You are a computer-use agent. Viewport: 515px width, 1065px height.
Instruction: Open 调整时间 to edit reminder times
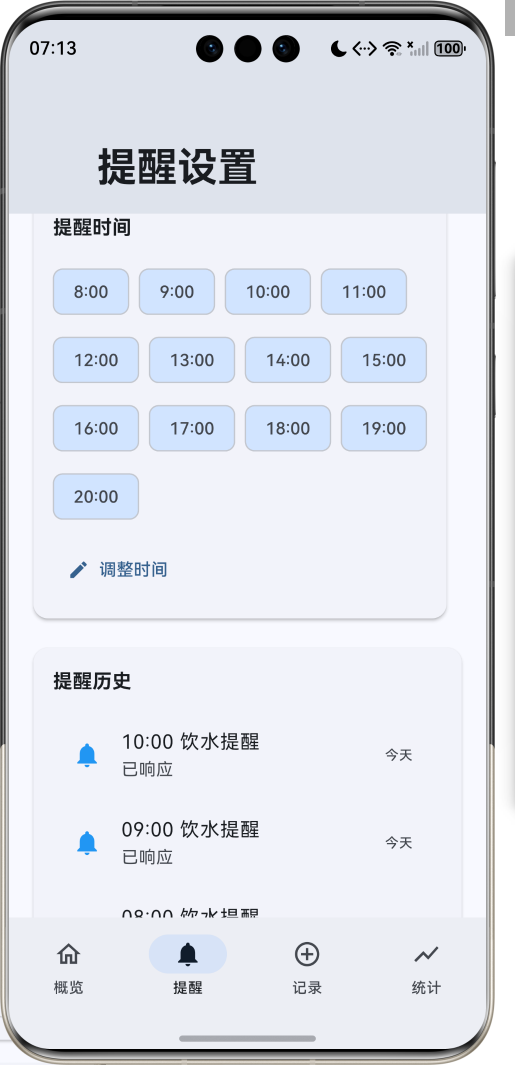pyautogui.click(x=118, y=569)
